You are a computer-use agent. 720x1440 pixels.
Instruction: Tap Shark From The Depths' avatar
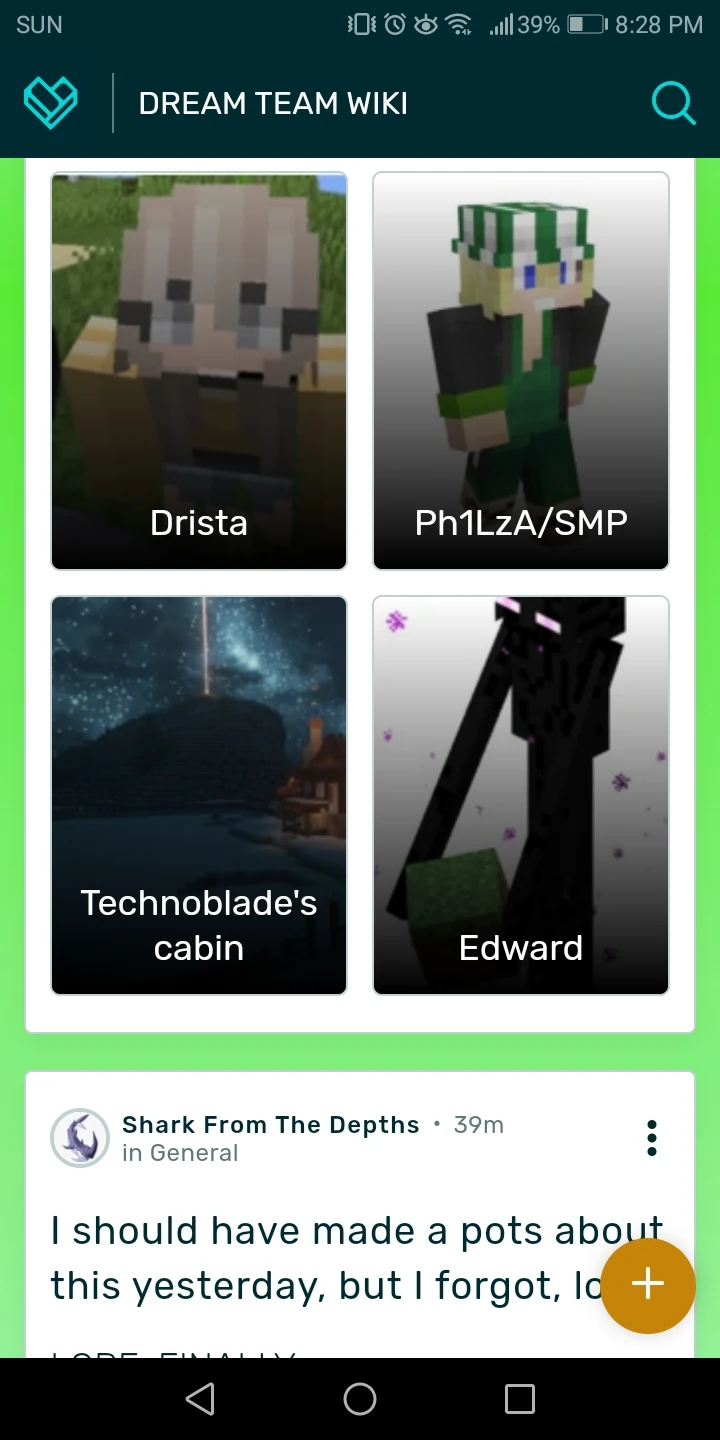pyautogui.click(x=79, y=1137)
